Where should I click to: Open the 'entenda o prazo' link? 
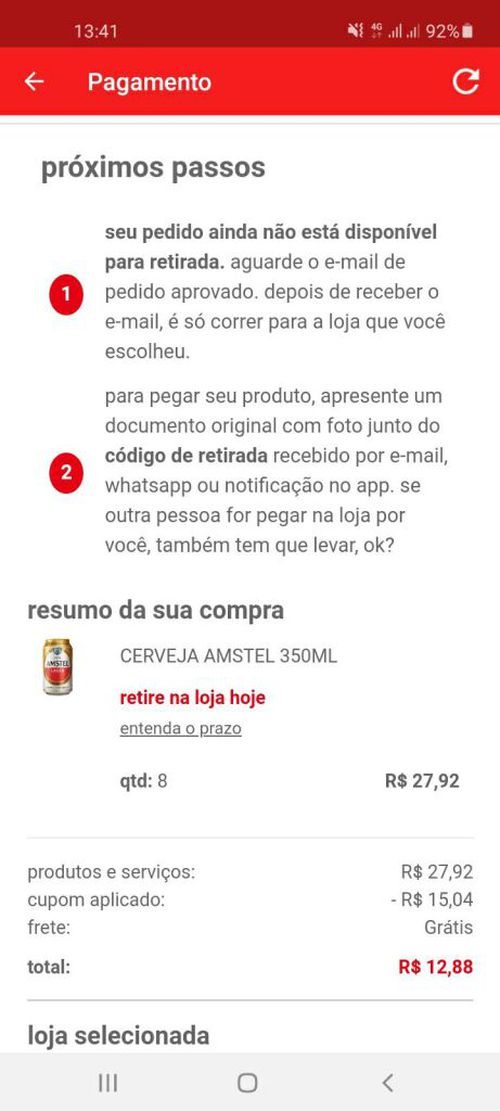(x=181, y=728)
